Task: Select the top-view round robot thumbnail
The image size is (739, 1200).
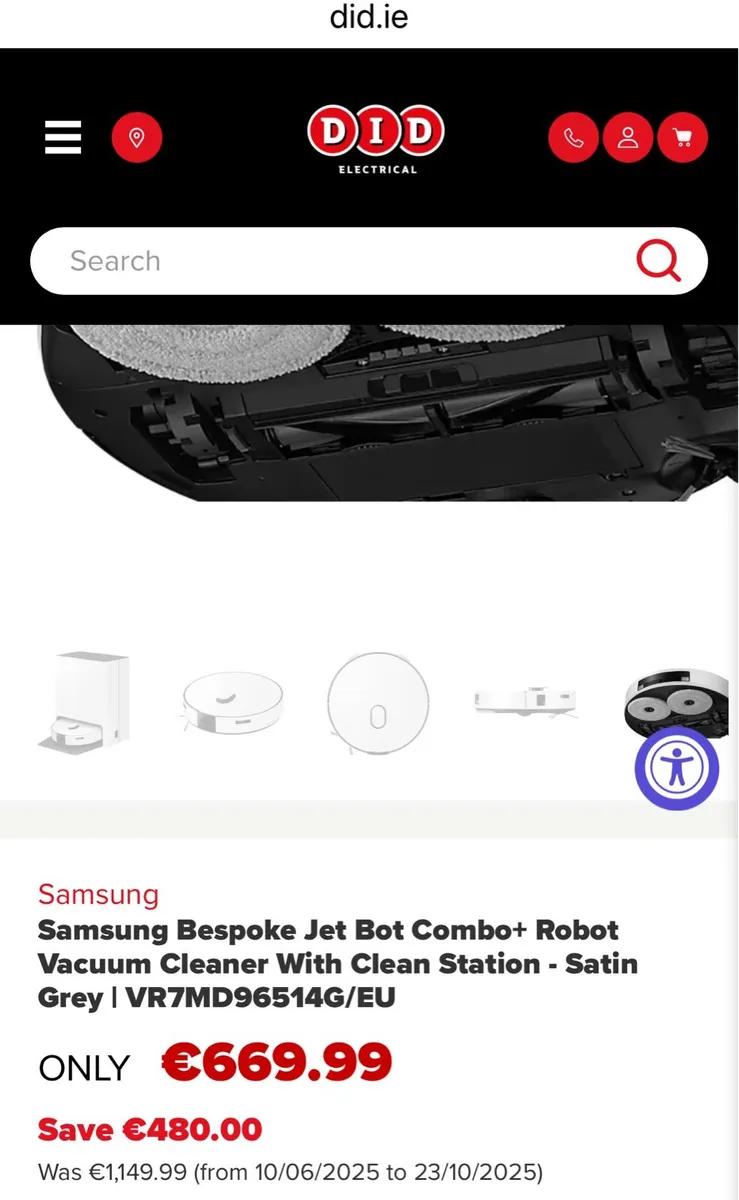Action: click(378, 702)
